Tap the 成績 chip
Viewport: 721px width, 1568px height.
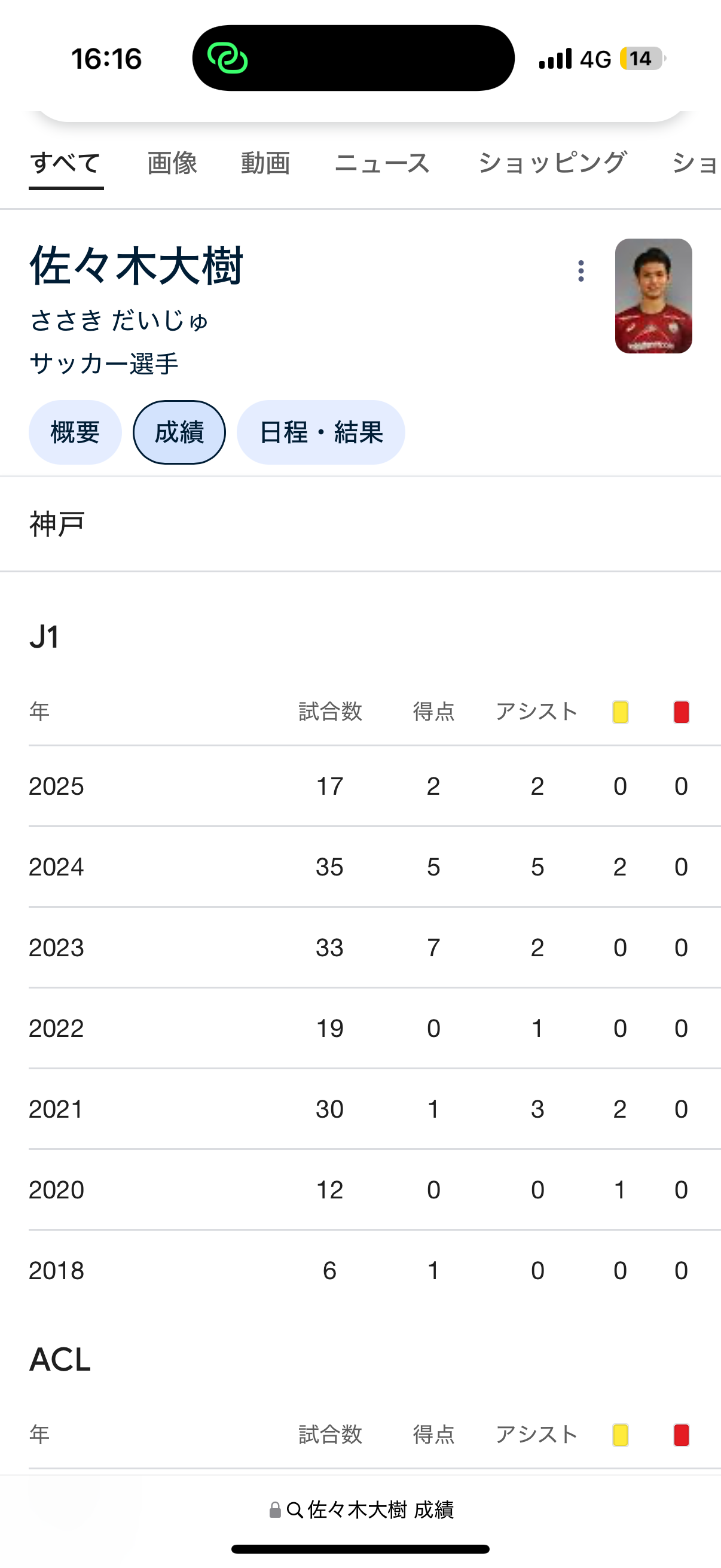click(179, 432)
